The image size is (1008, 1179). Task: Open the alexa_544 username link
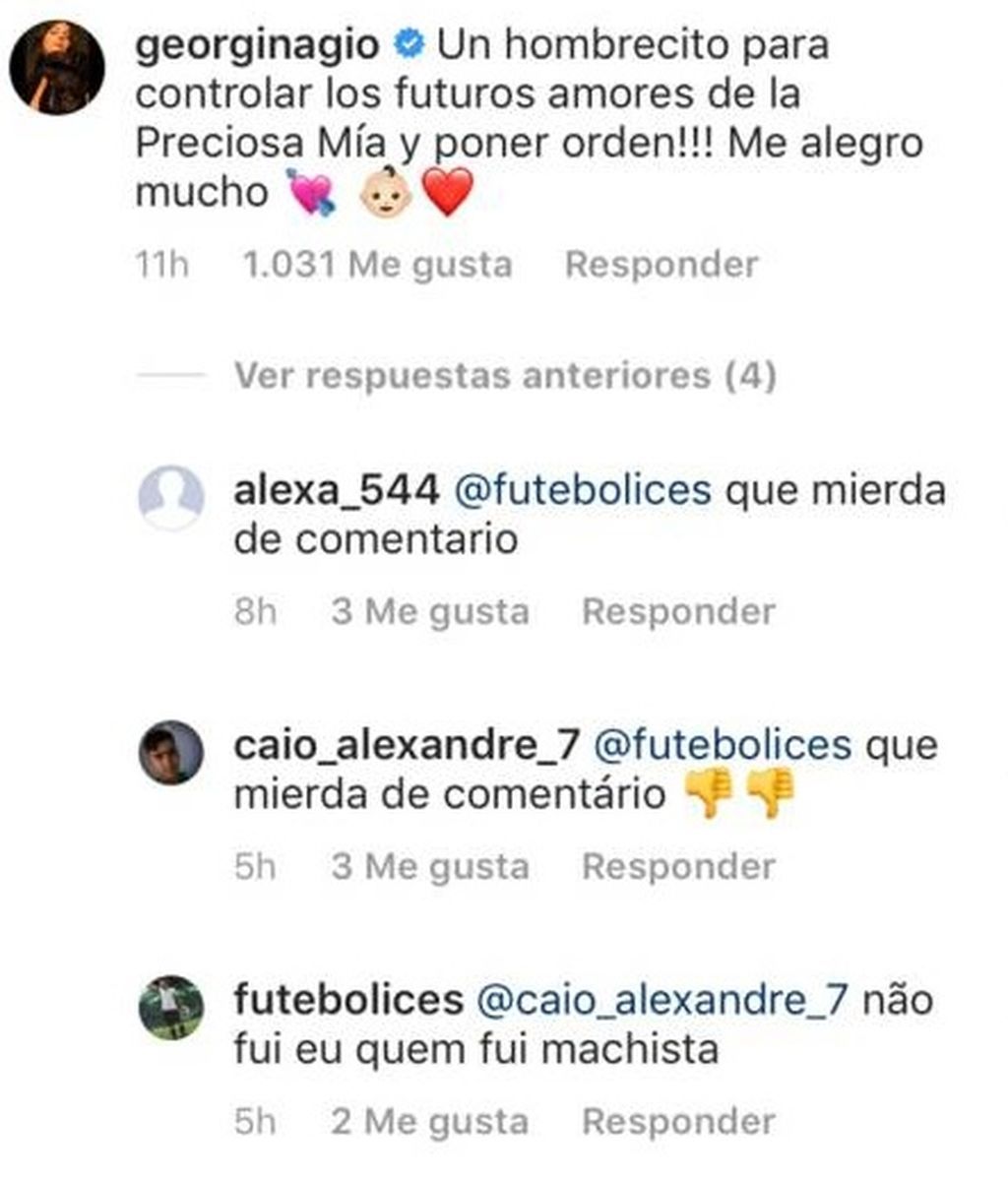click(x=336, y=490)
